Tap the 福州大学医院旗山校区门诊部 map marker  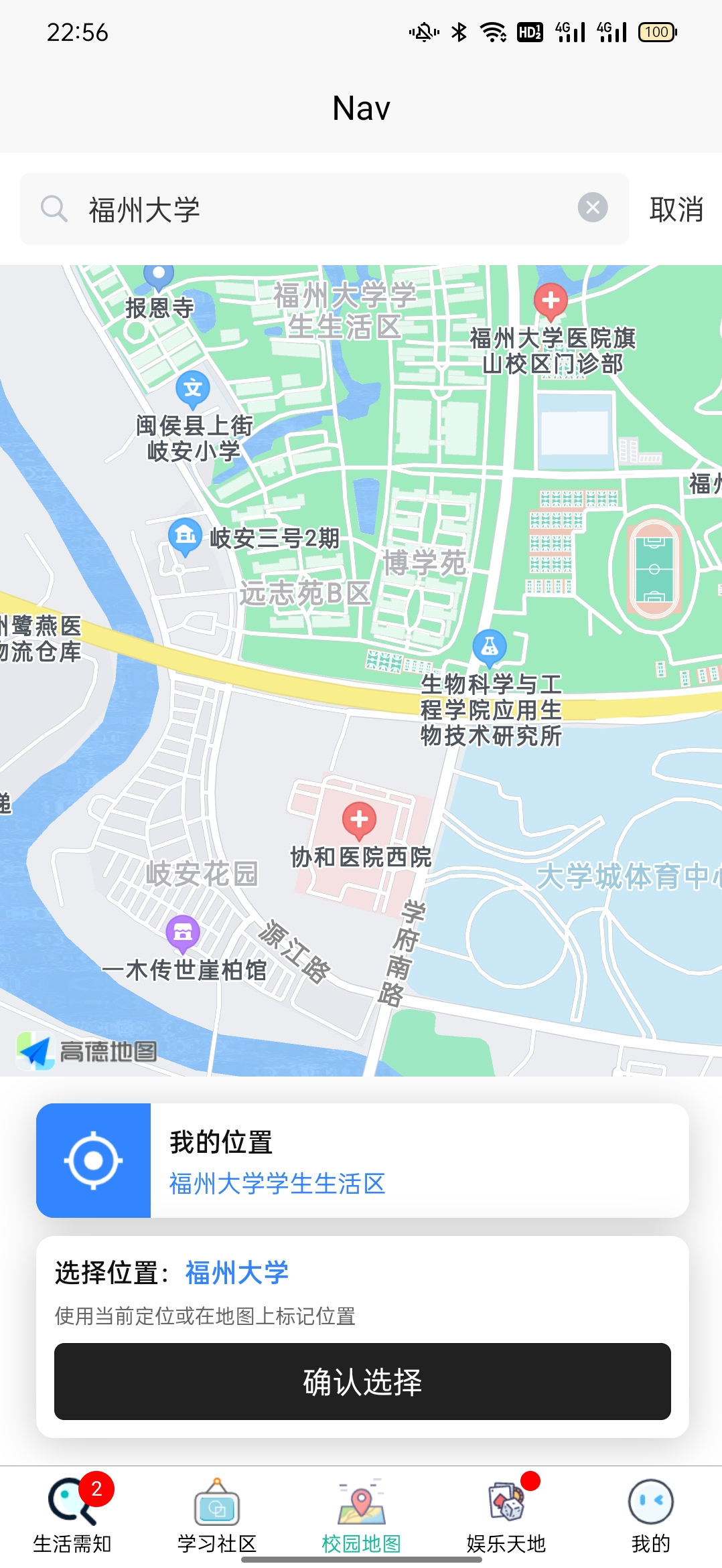tap(551, 301)
